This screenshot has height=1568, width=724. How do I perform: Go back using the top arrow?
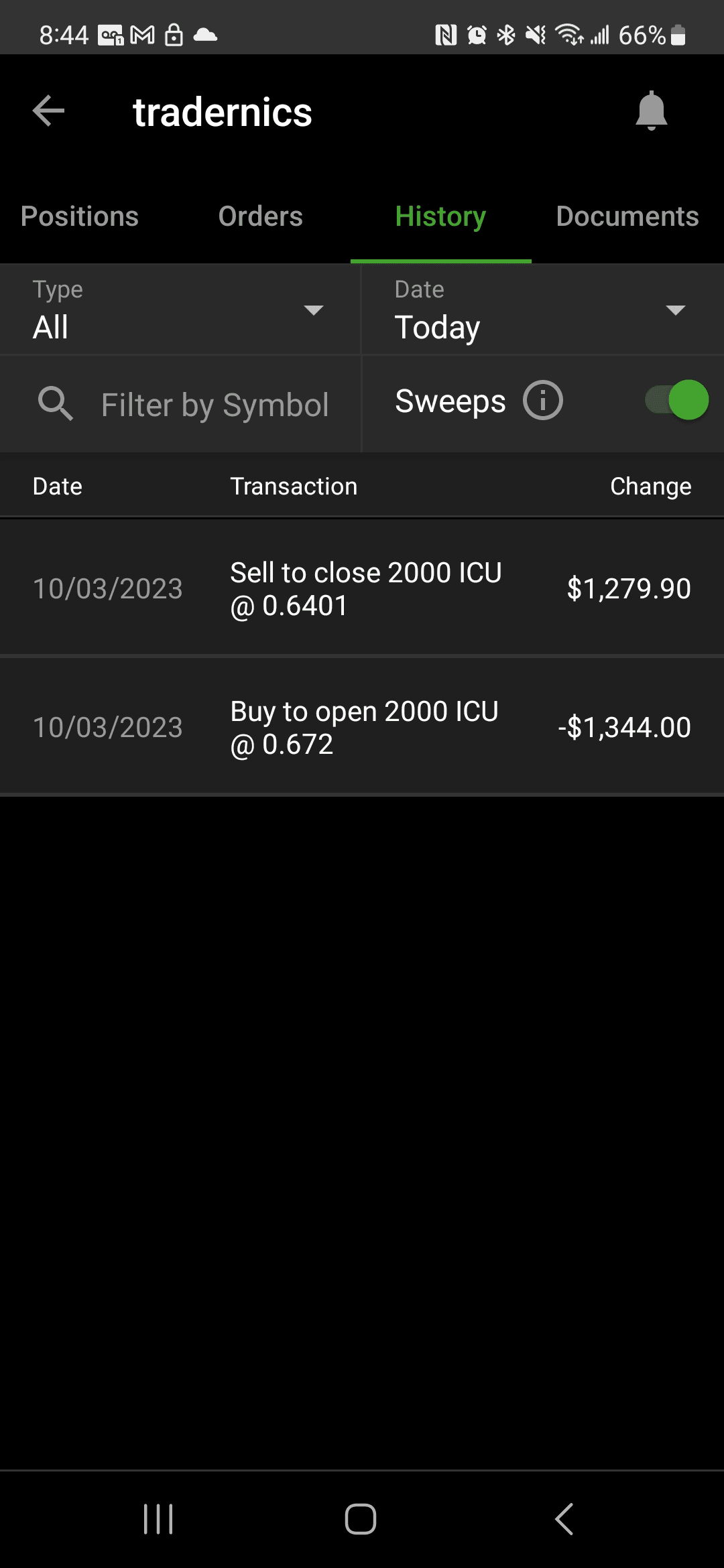(49, 111)
